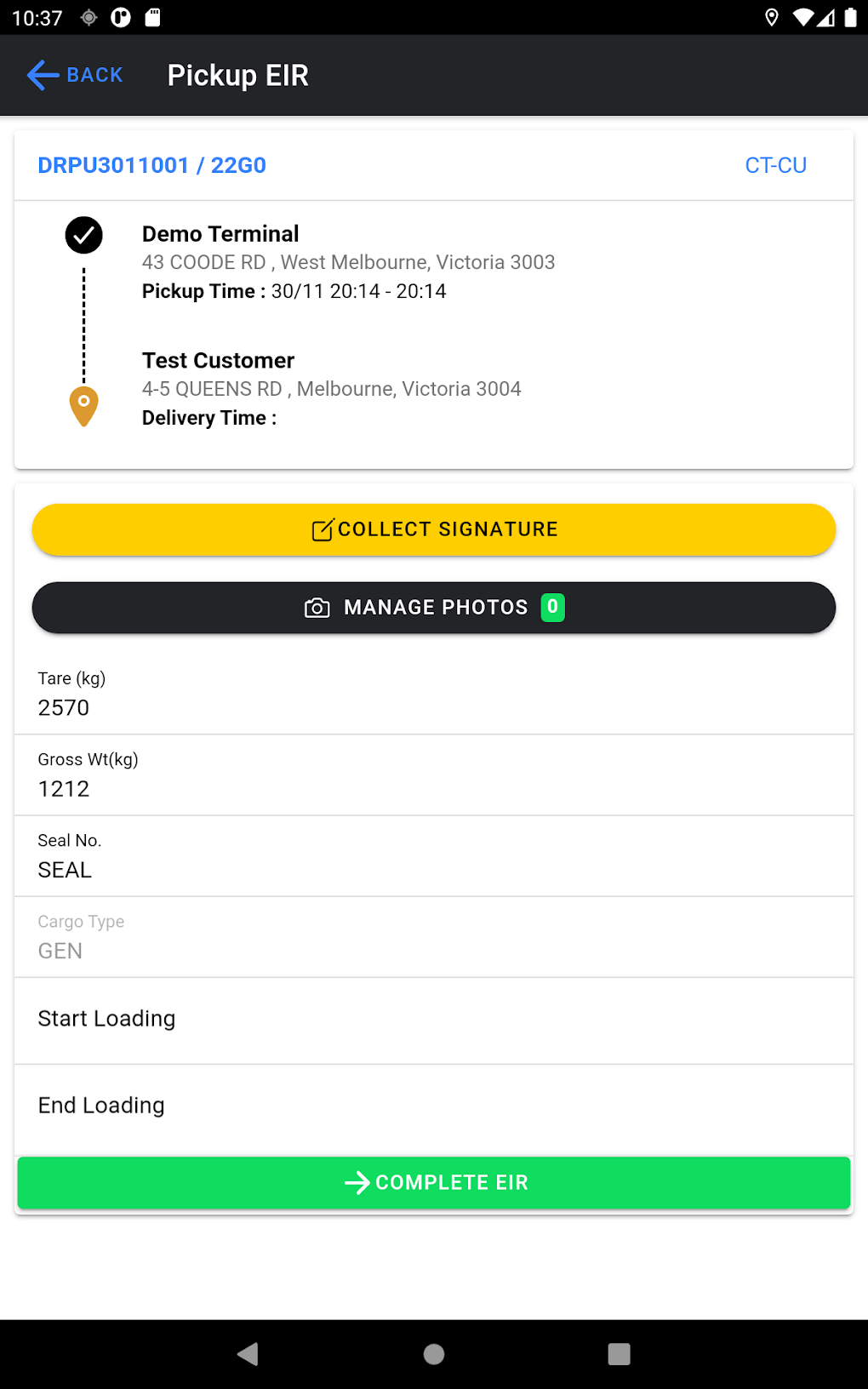Screen dimensions: 868x1389
Task: Tap the green photo count badge showing 0
Action: (553, 607)
